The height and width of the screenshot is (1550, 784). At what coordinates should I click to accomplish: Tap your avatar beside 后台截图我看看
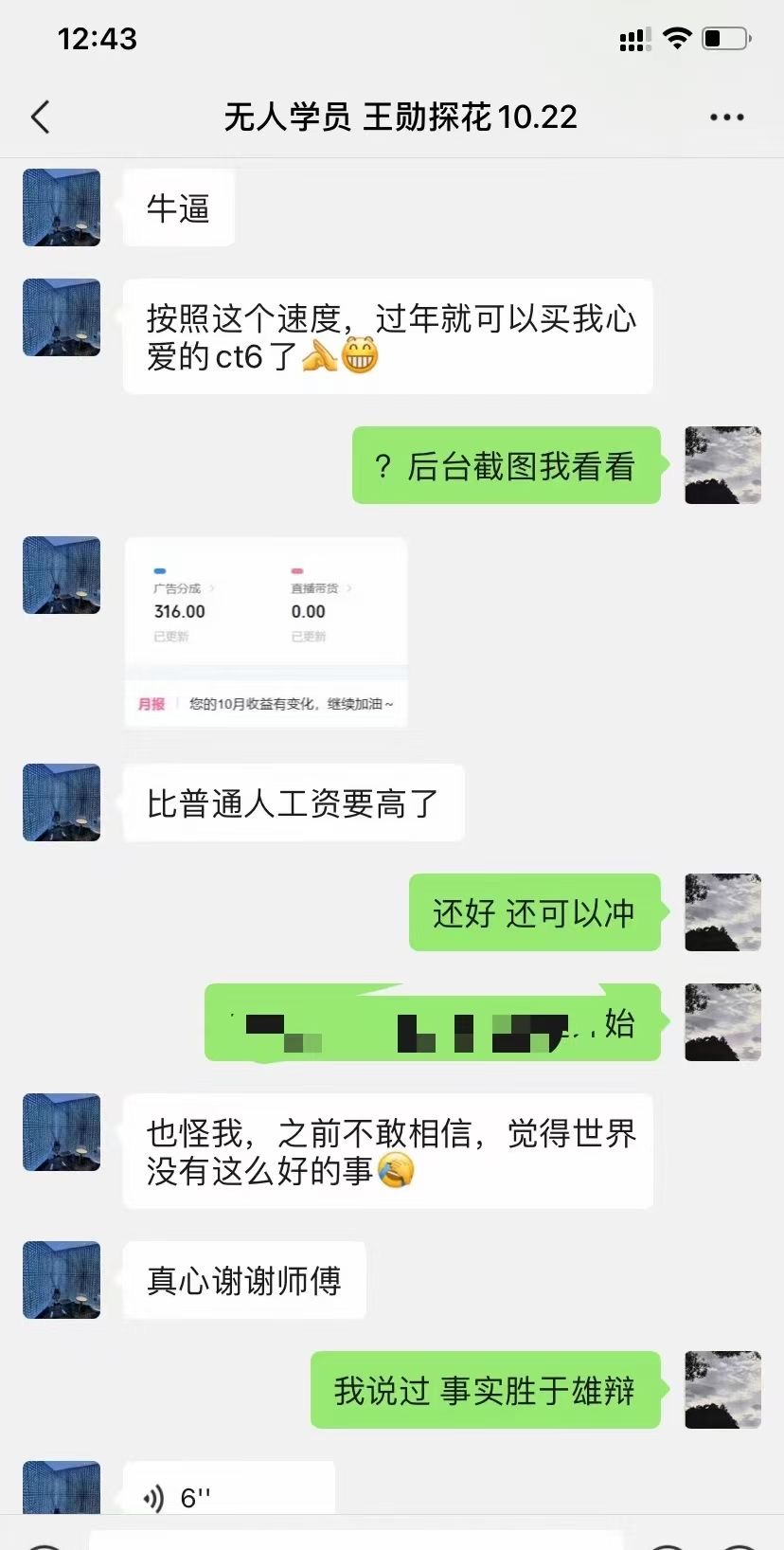pos(722,465)
